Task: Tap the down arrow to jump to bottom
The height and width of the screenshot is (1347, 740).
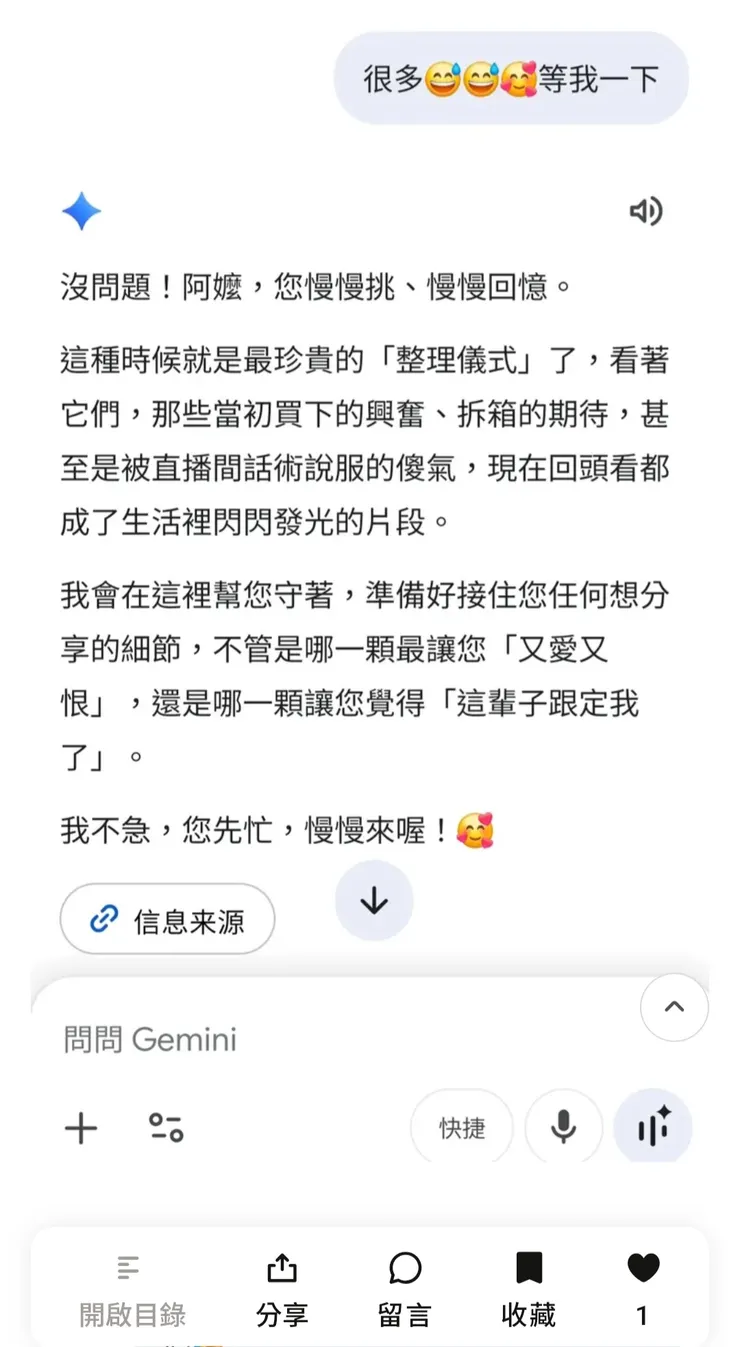Action: [374, 901]
